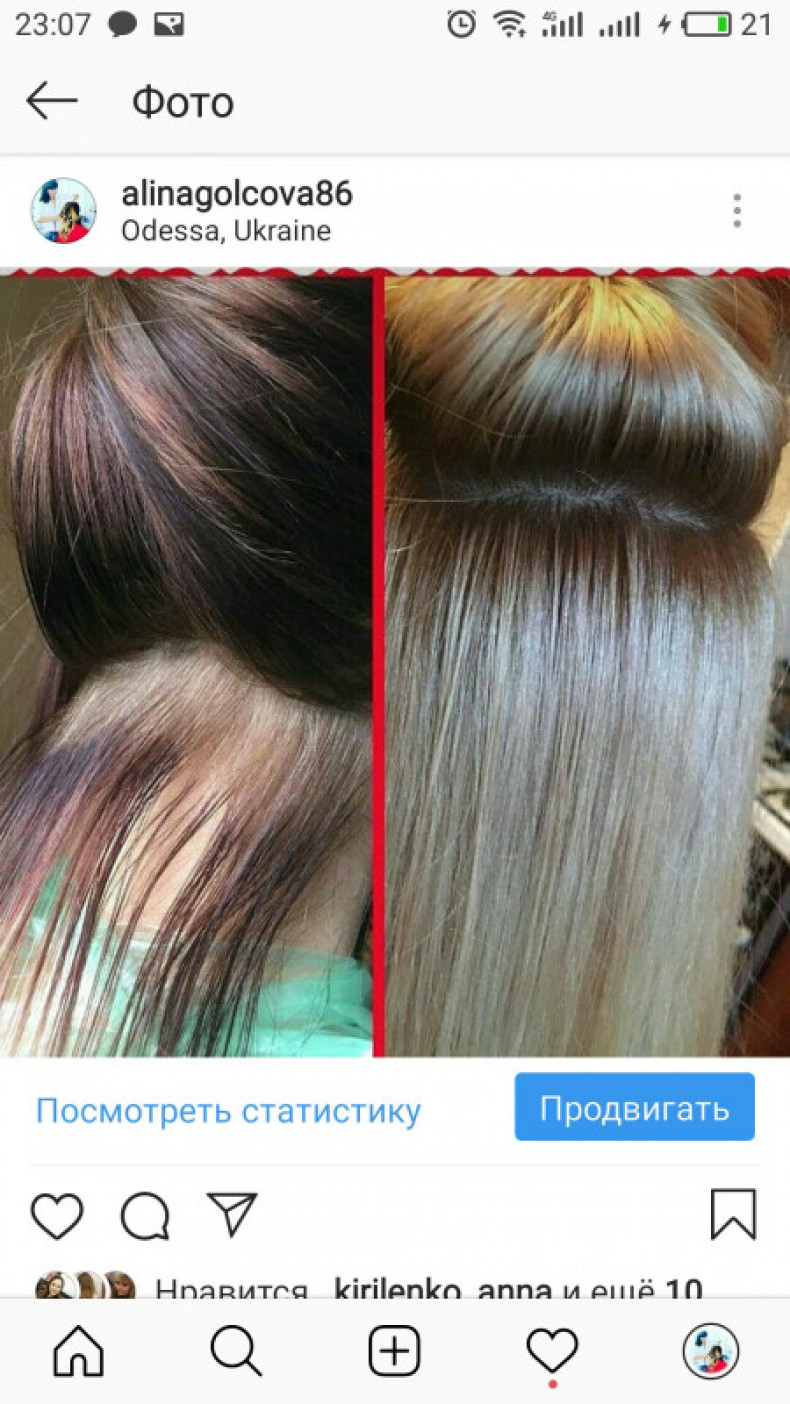Open the post's three-dot overflow menu
Viewport: 790px width, 1404px height.
pos(737,211)
